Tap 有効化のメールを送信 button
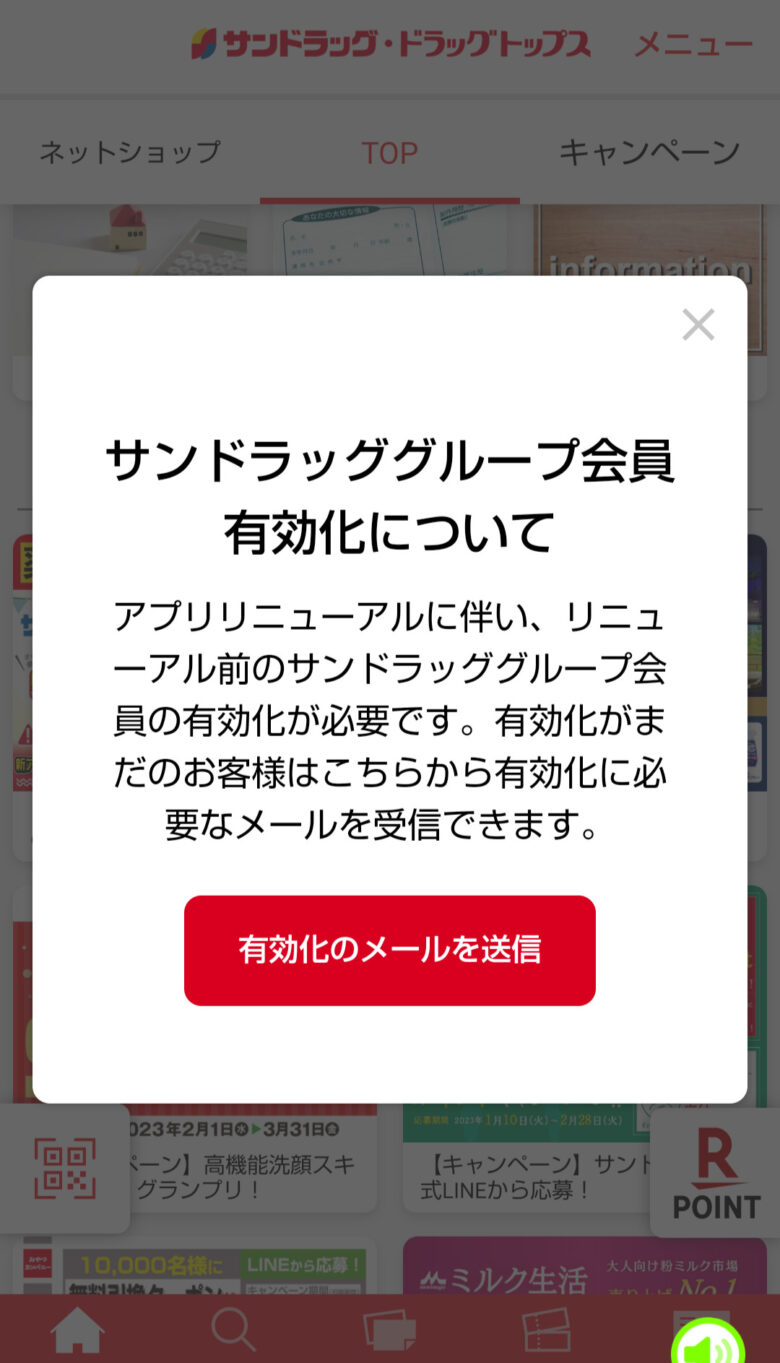This screenshot has width=780, height=1363. 389,949
